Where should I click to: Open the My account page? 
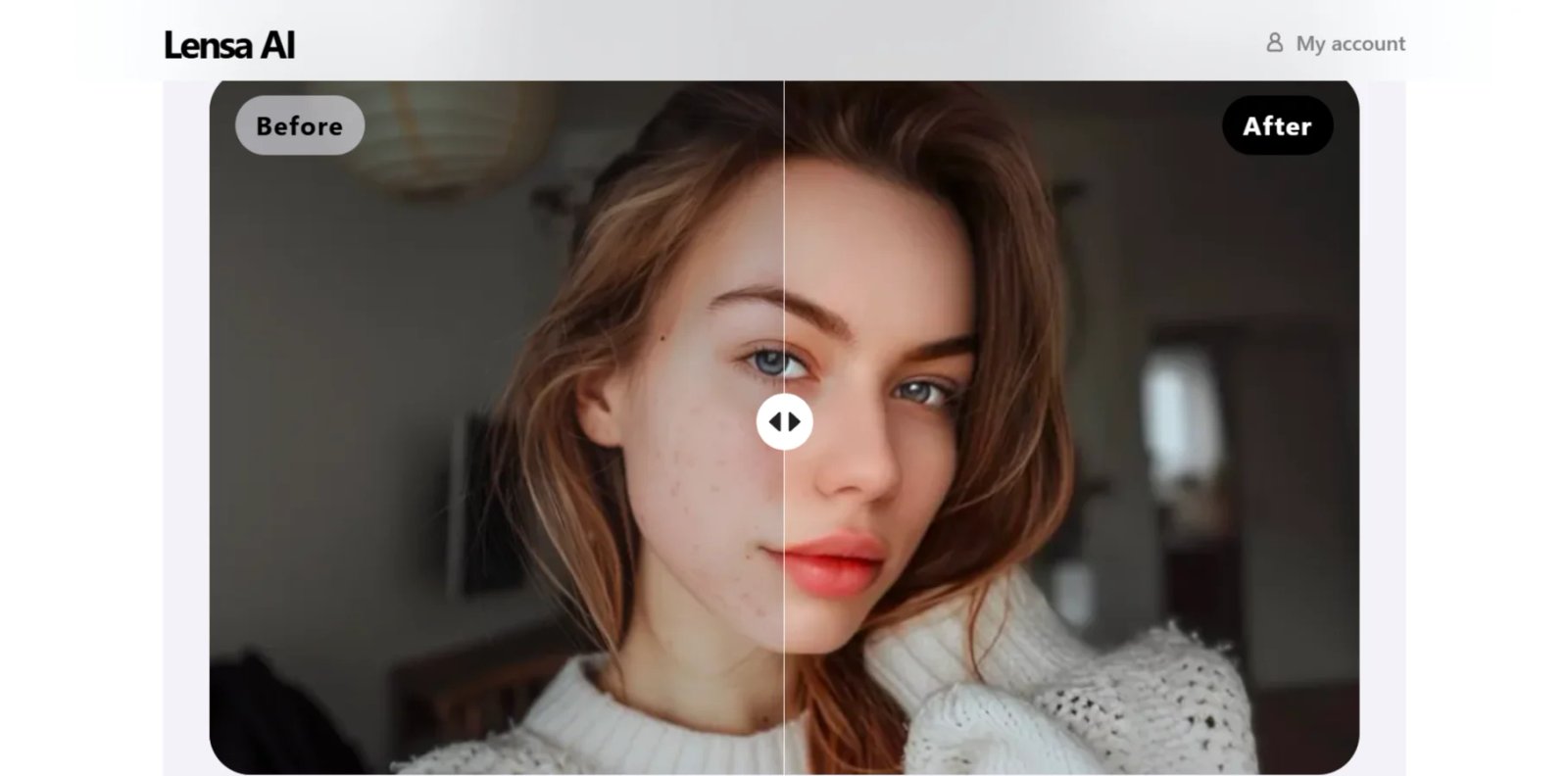tap(1337, 43)
